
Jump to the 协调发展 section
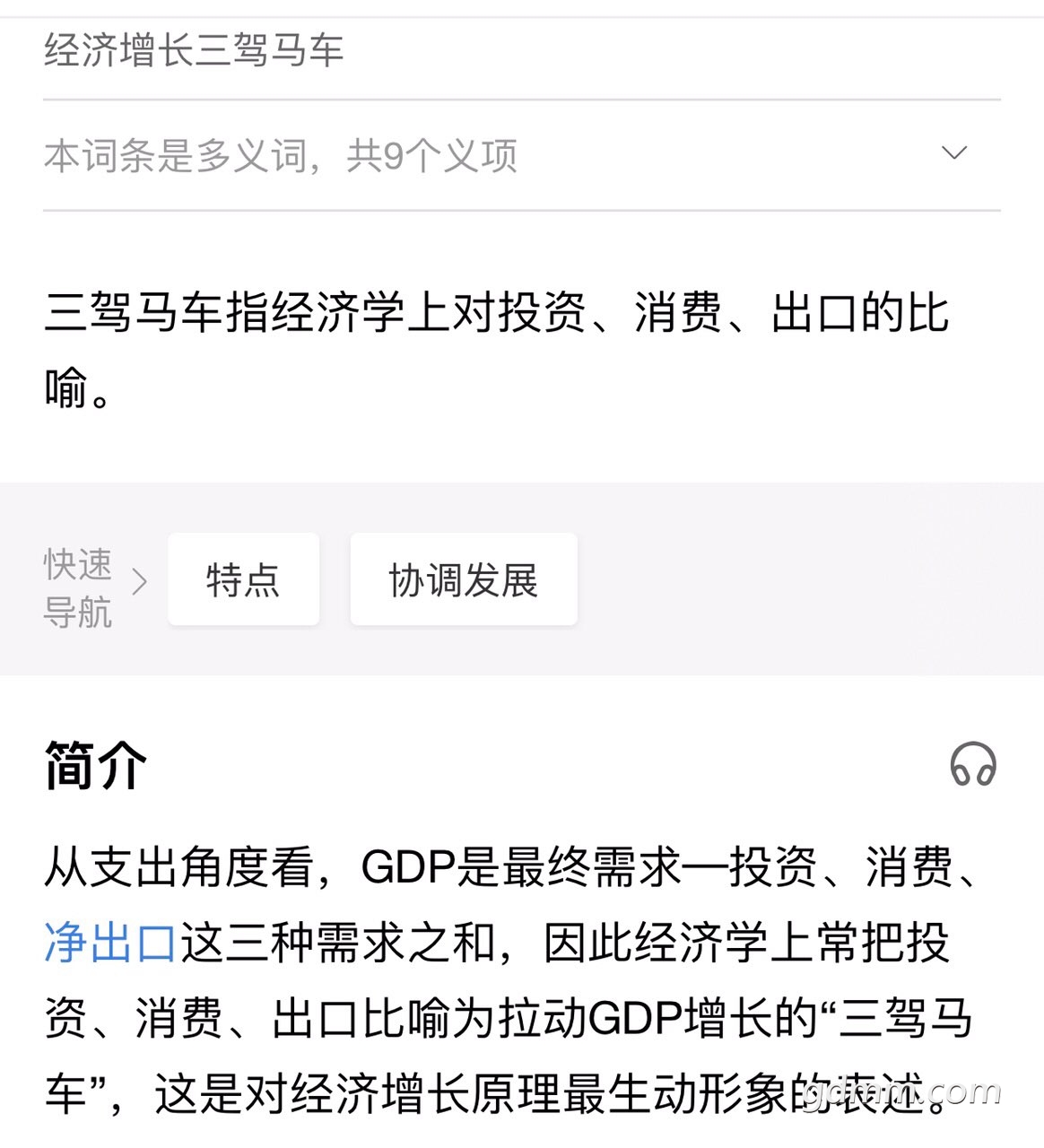(463, 579)
